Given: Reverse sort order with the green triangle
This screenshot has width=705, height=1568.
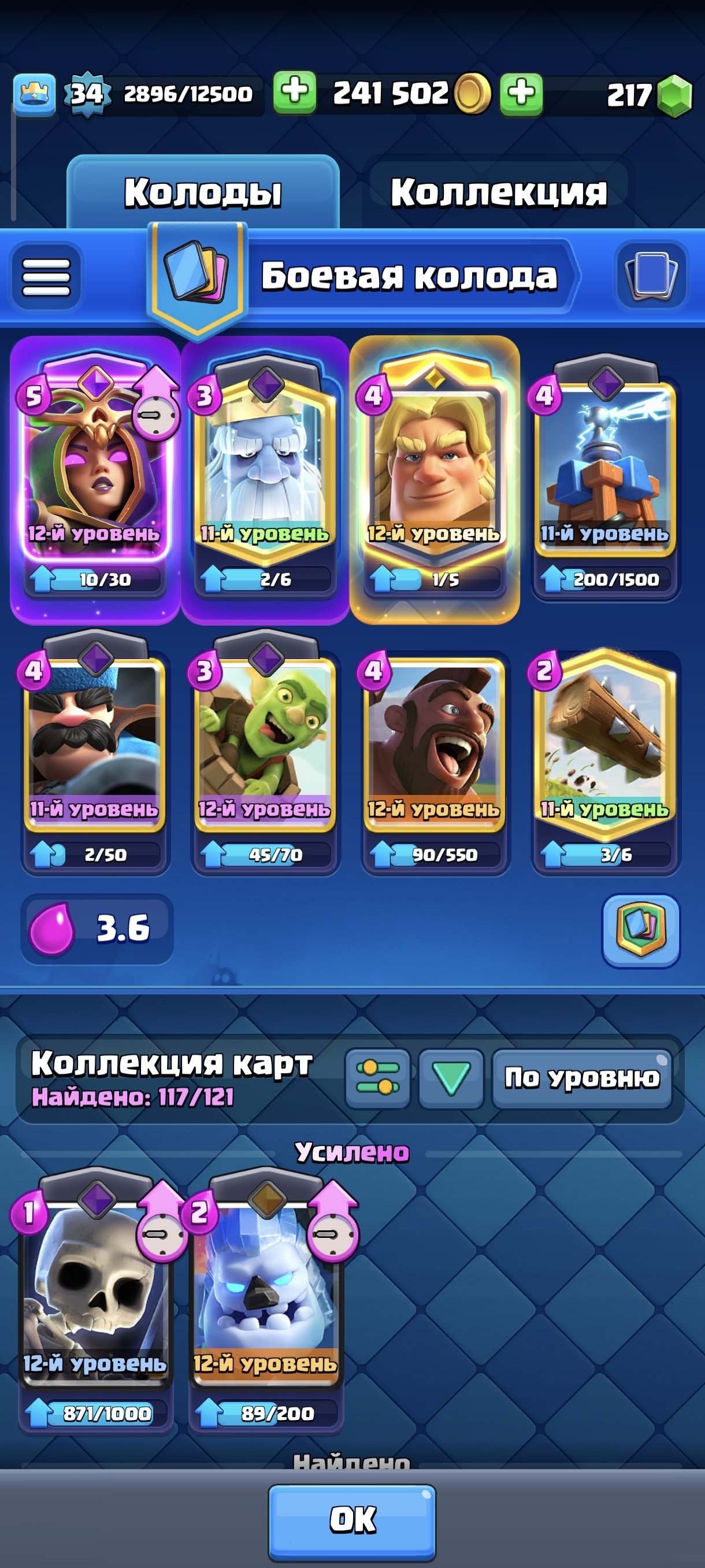Looking at the screenshot, I should (x=451, y=1079).
